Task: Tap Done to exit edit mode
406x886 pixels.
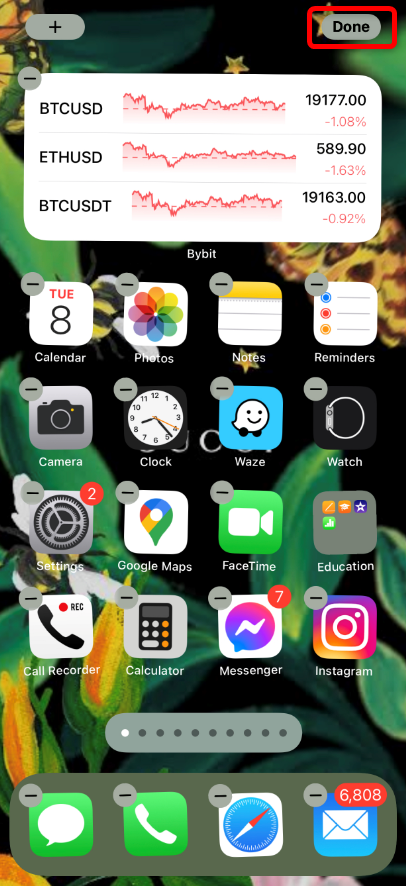Action: click(351, 27)
